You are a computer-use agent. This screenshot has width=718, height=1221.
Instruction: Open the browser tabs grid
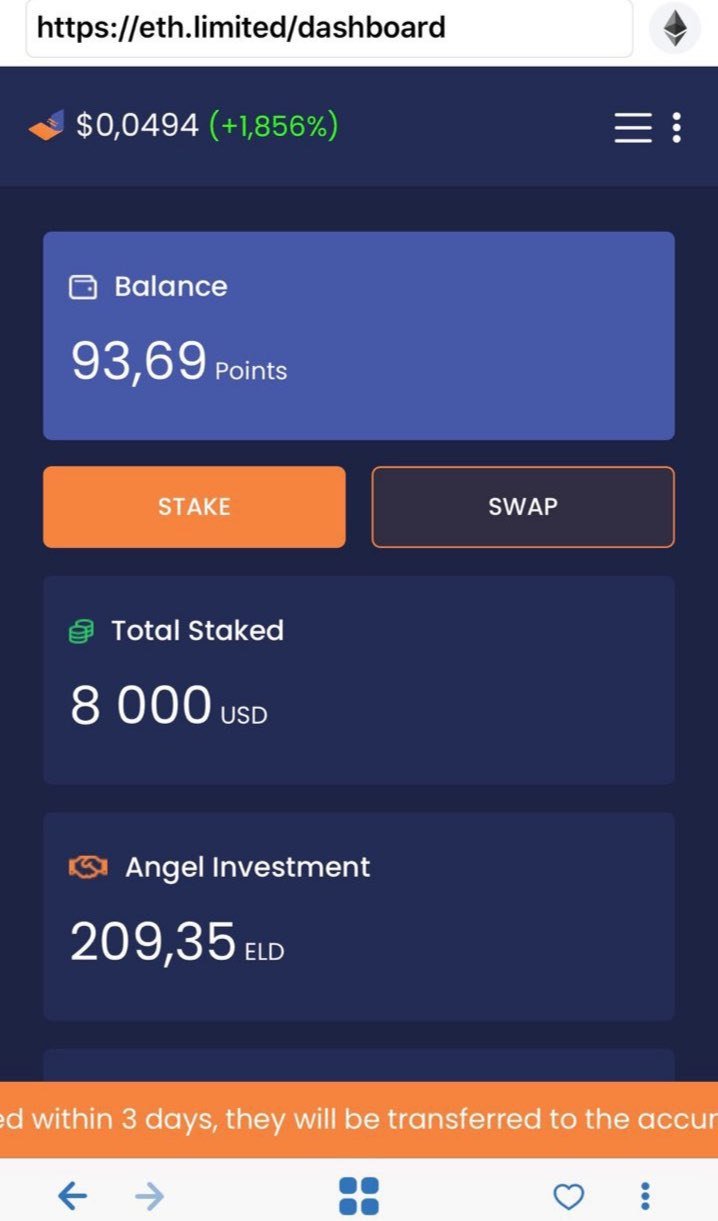click(359, 1195)
